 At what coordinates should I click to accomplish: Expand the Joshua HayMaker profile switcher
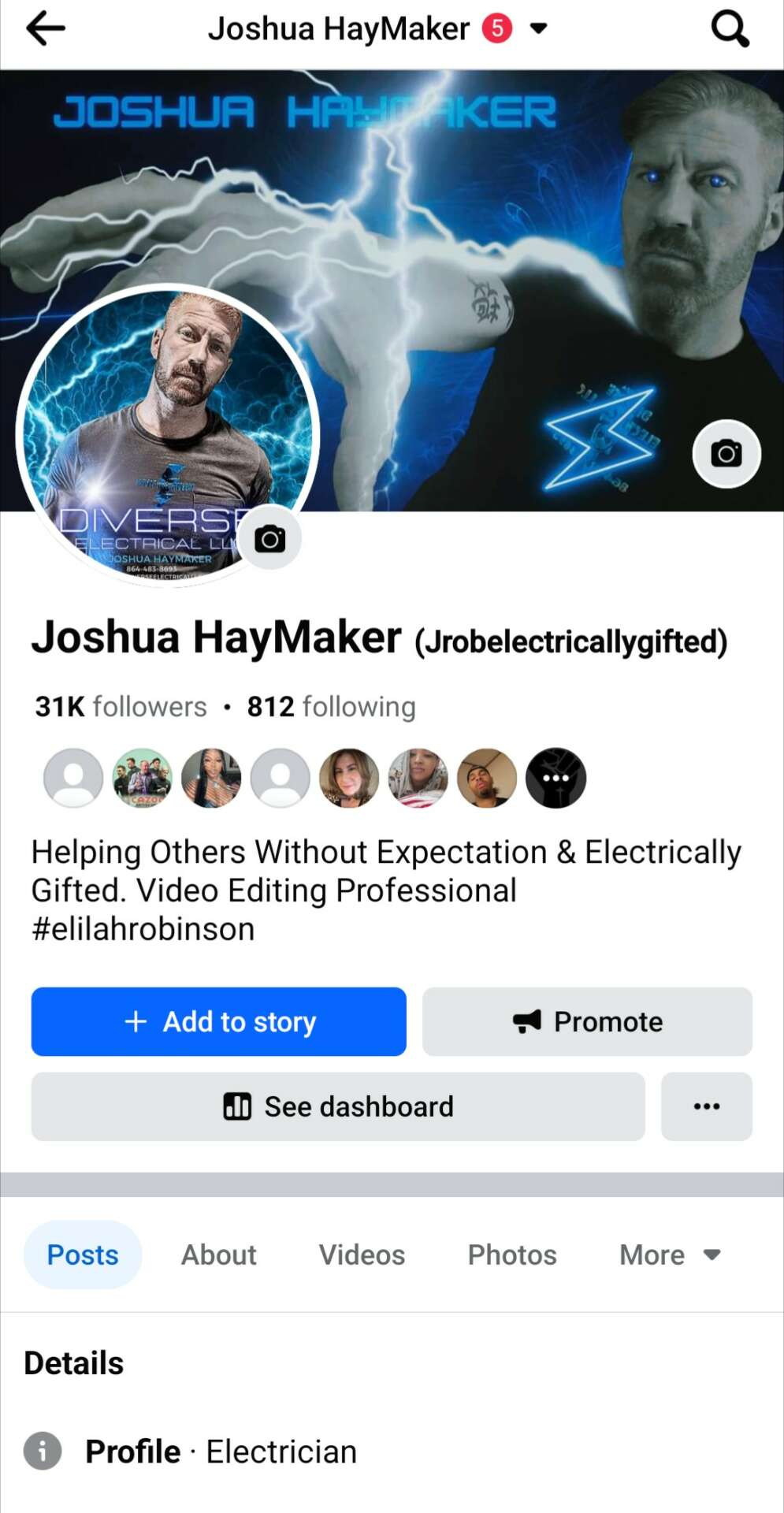pos(538,29)
